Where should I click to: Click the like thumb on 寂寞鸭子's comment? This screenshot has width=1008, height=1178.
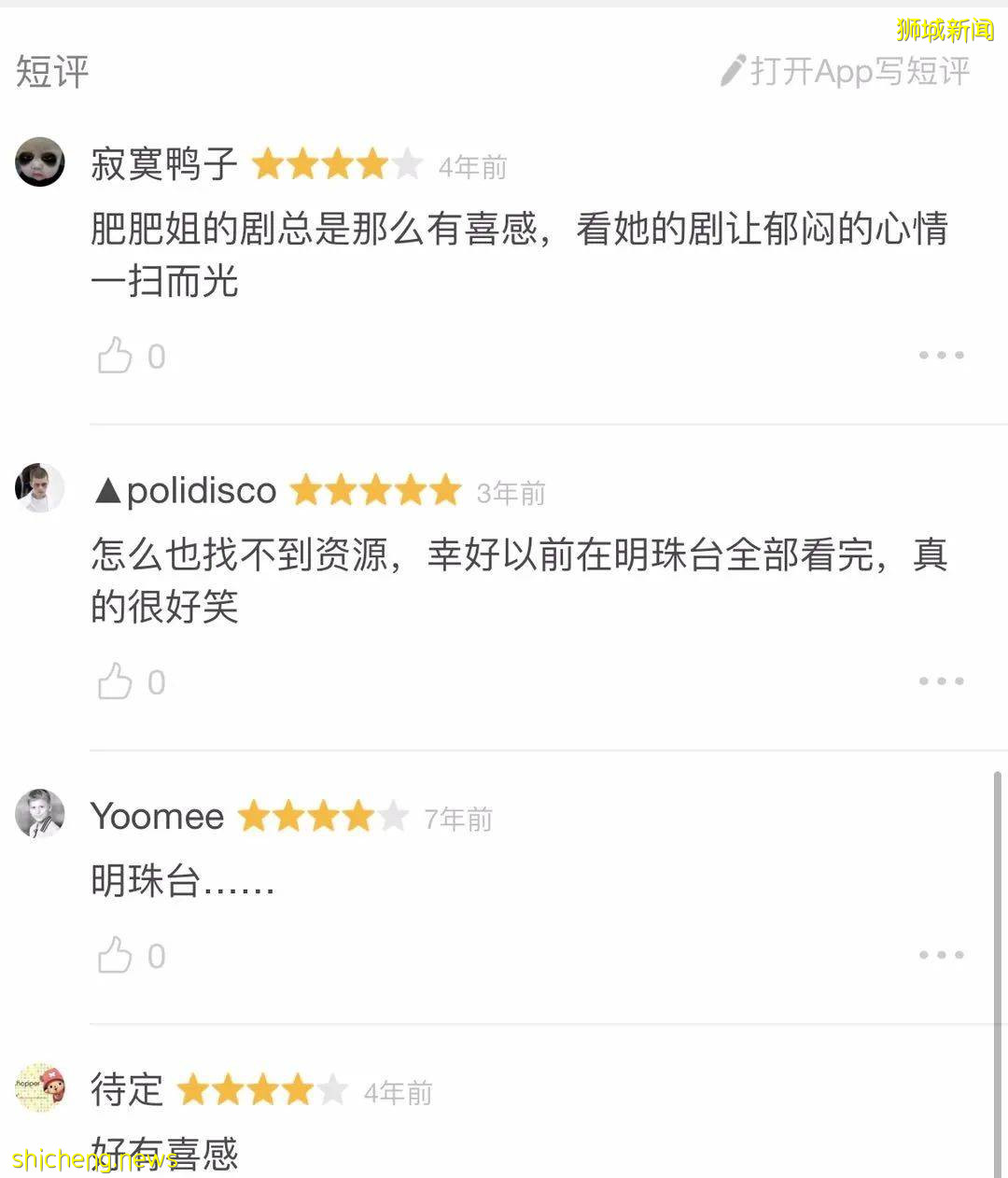[116, 356]
